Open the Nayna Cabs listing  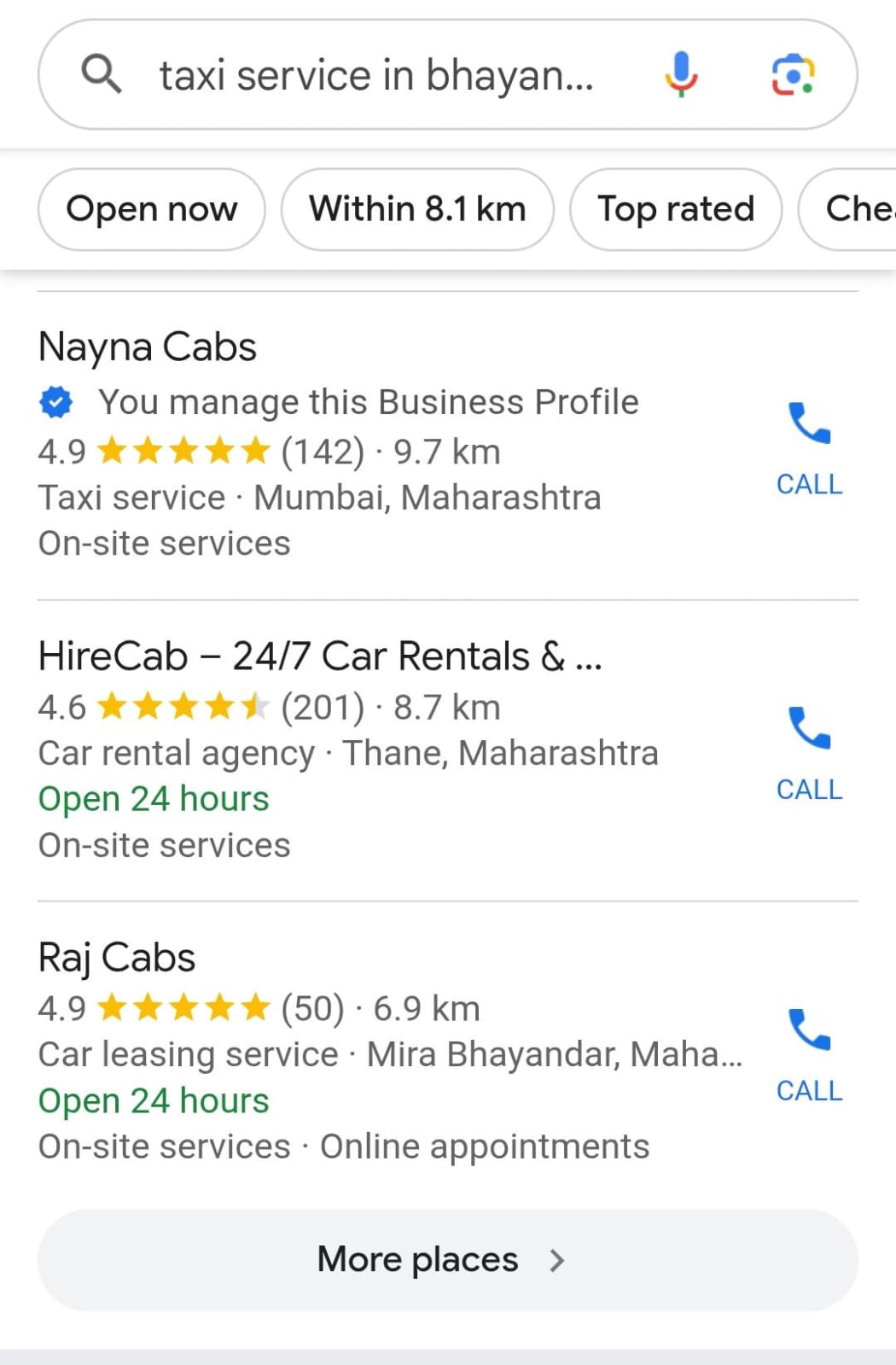click(x=148, y=347)
